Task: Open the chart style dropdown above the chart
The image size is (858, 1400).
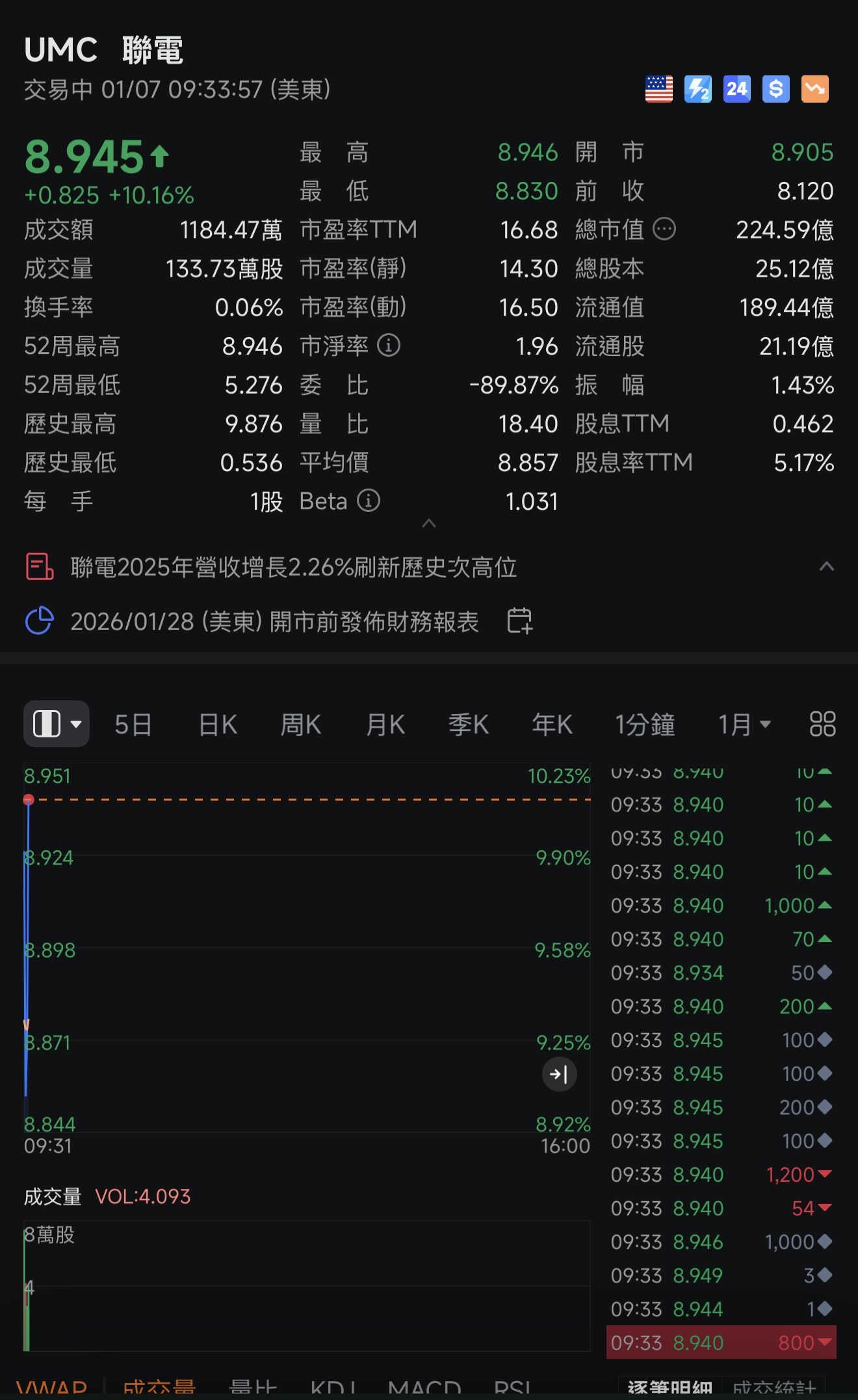Action: [57, 723]
